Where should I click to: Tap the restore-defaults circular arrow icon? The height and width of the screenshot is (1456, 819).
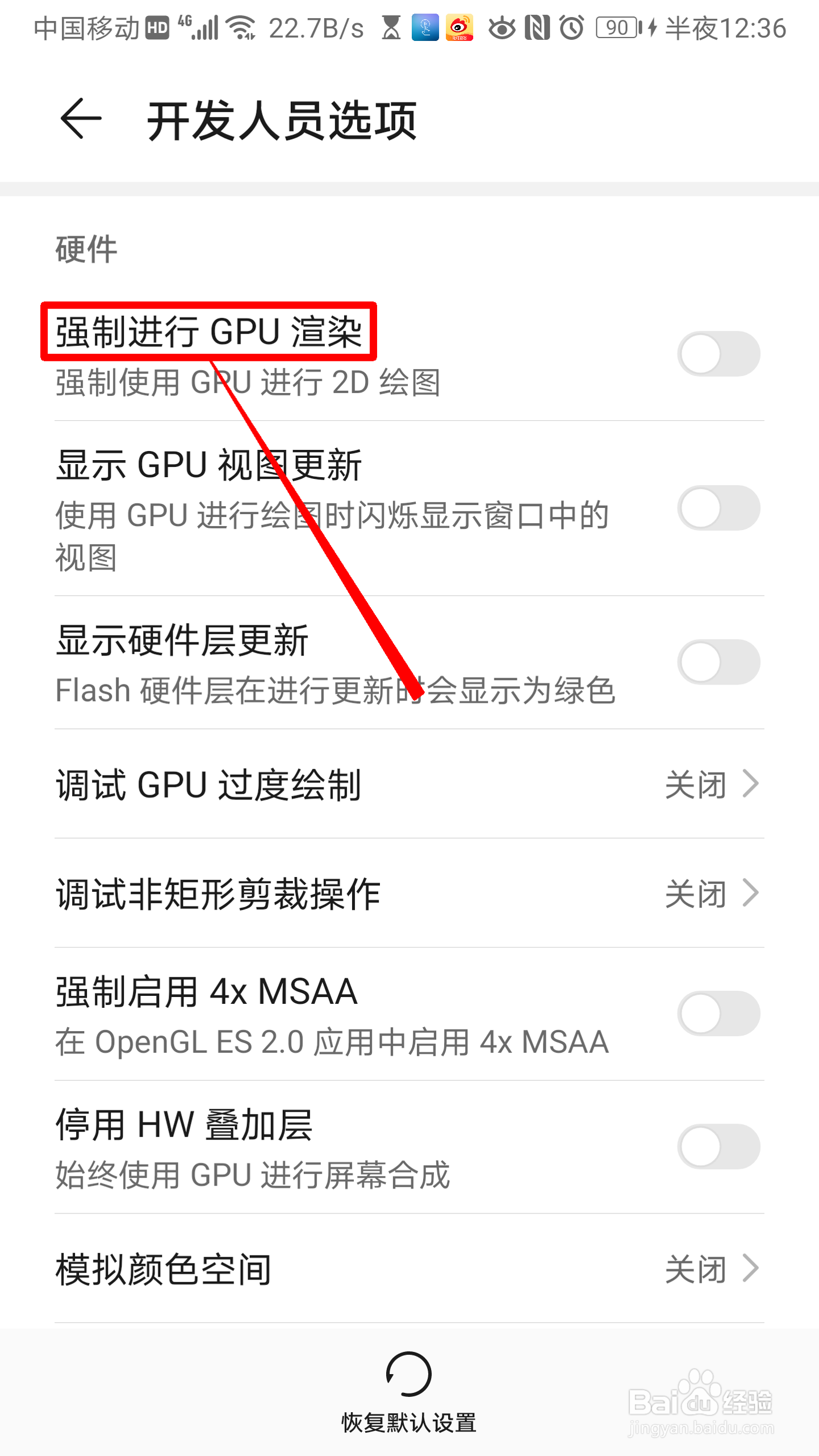click(x=409, y=1374)
